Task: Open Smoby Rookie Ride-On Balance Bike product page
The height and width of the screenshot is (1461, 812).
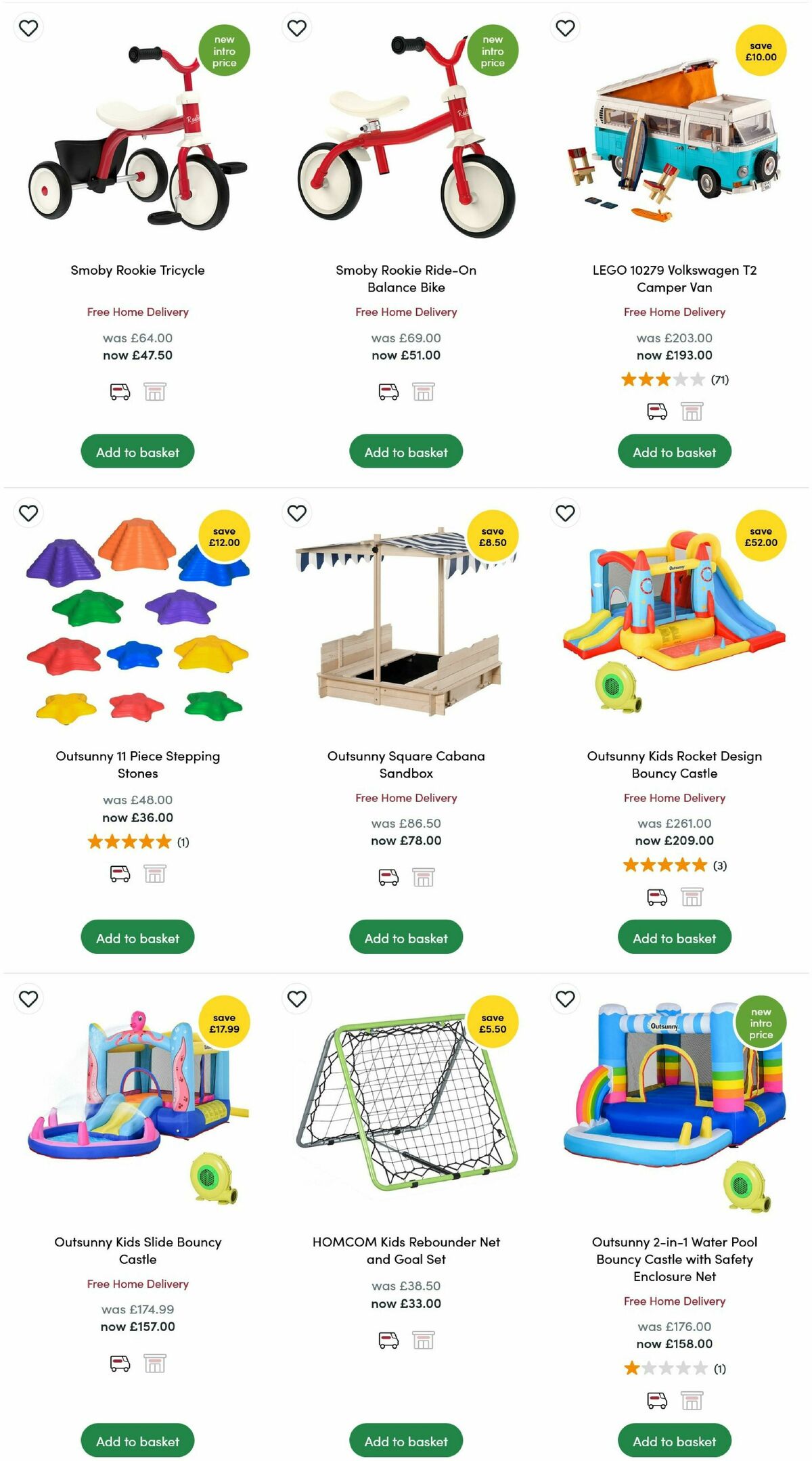Action: click(405, 278)
